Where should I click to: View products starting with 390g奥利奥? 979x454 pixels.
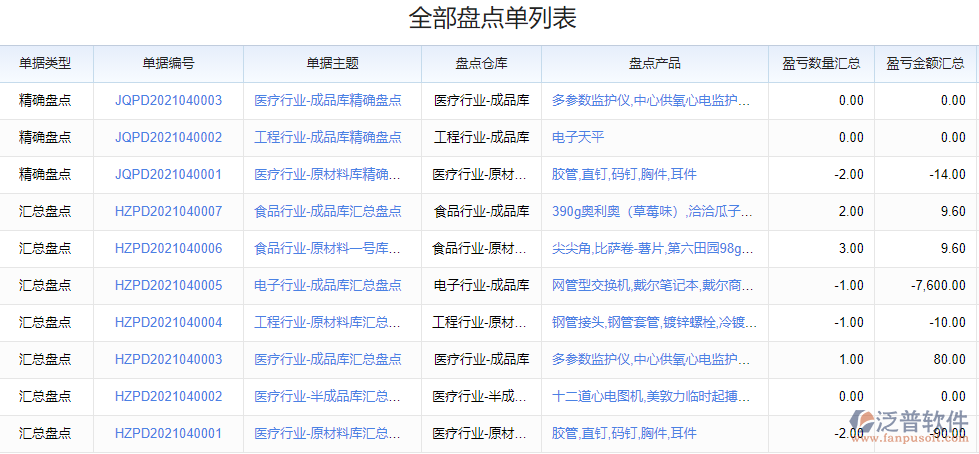point(651,211)
